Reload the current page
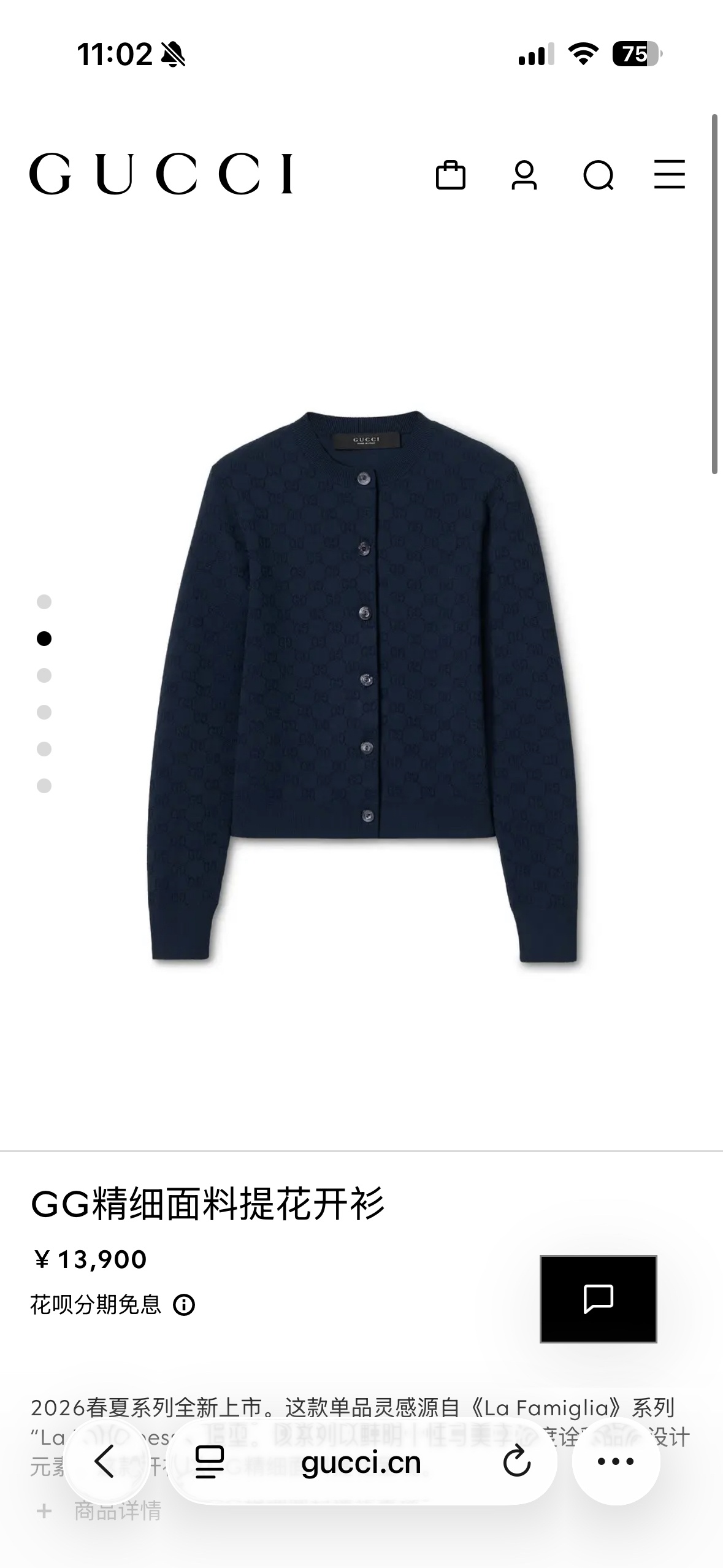 tap(517, 1461)
